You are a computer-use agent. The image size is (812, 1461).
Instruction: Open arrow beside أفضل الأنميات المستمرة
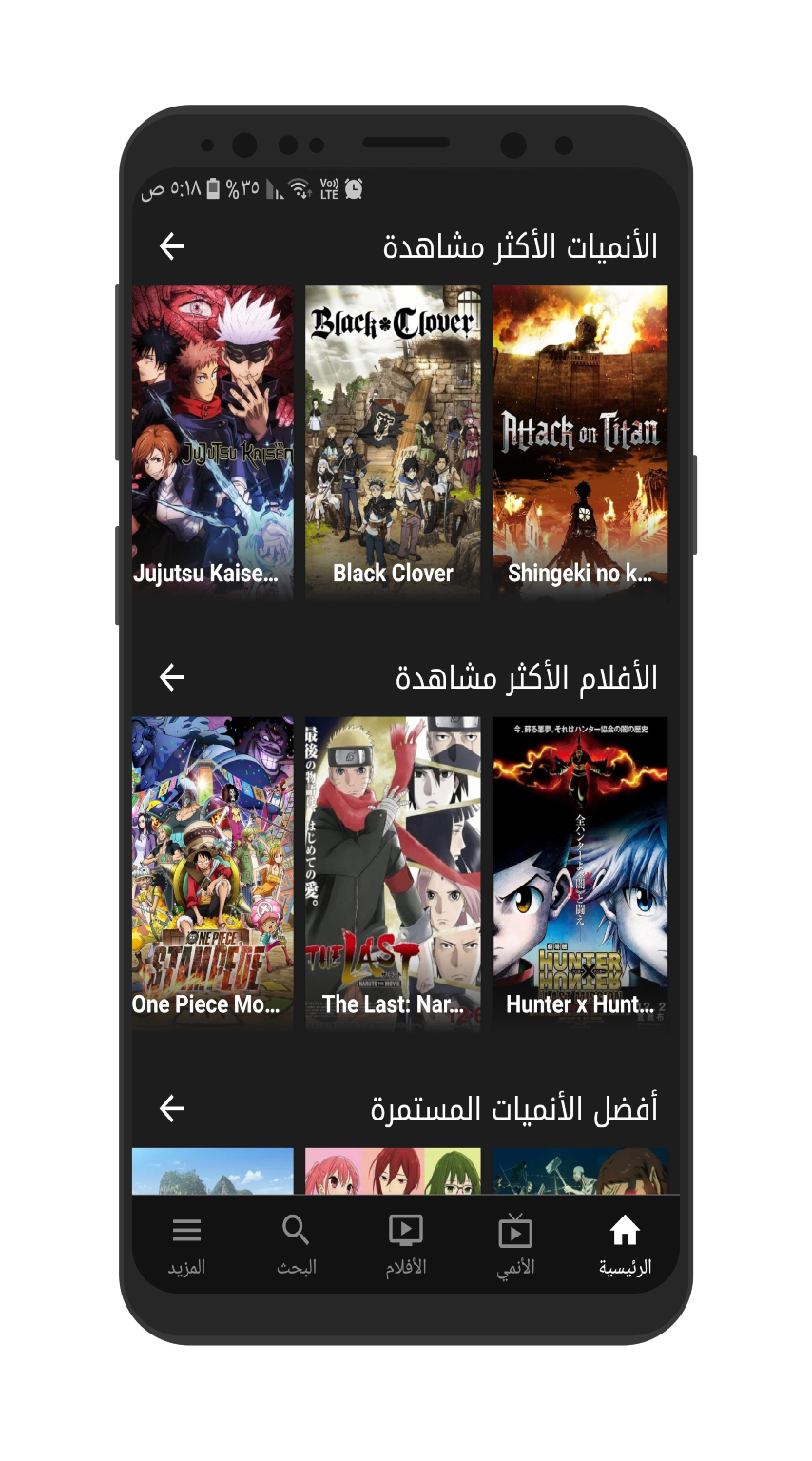coord(172,1108)
